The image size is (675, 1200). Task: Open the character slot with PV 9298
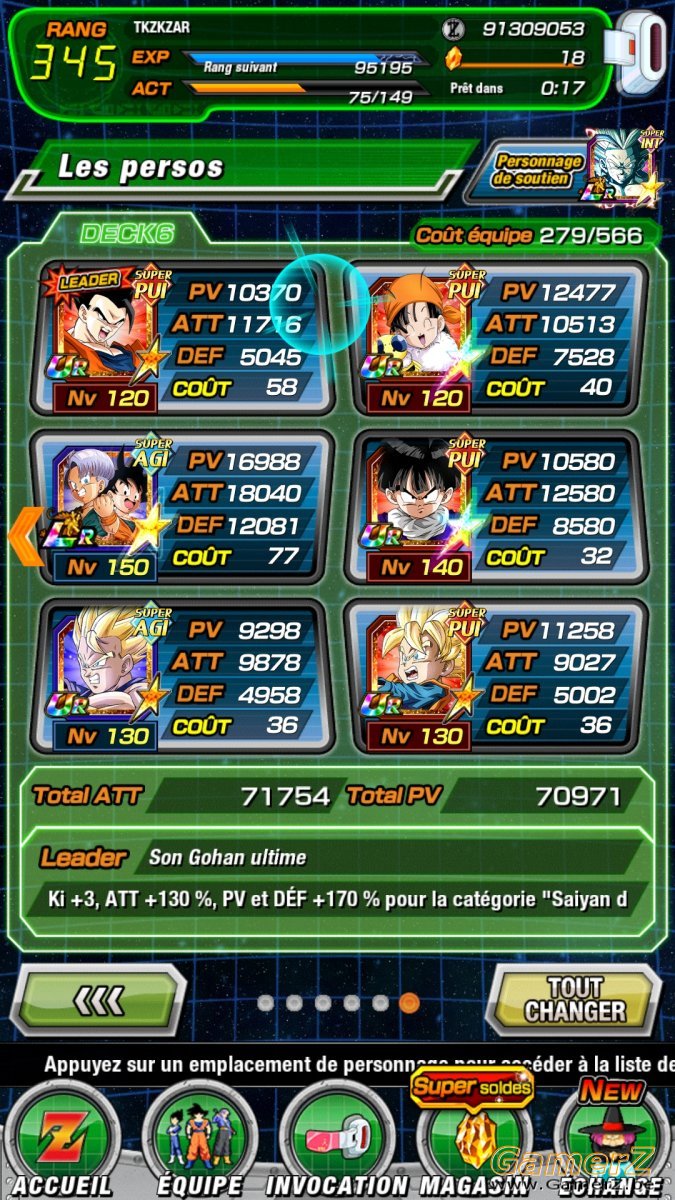coord(182,676)
